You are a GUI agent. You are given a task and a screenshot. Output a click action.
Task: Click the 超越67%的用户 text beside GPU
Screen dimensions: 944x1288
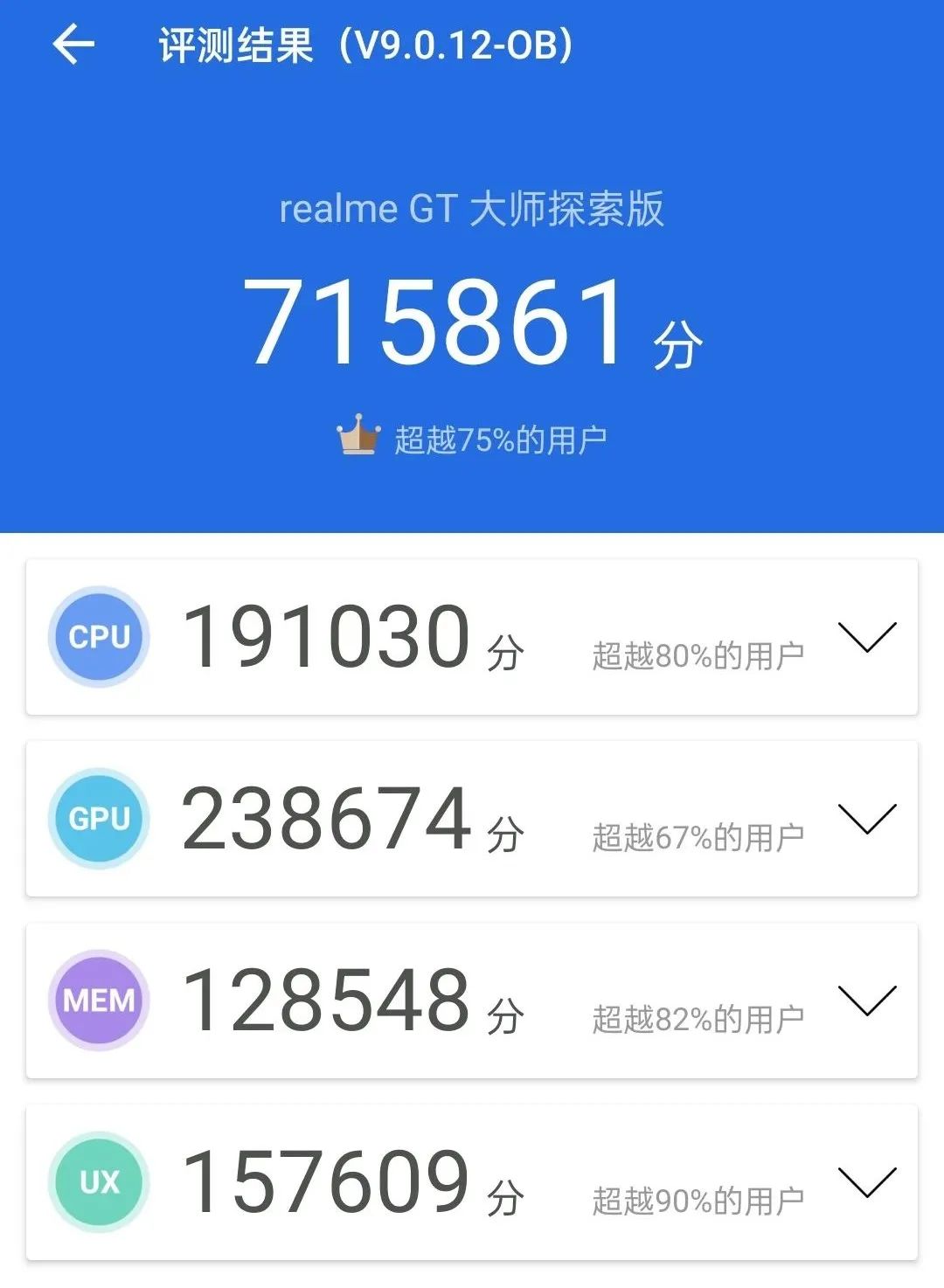click(x=697, y=833)
